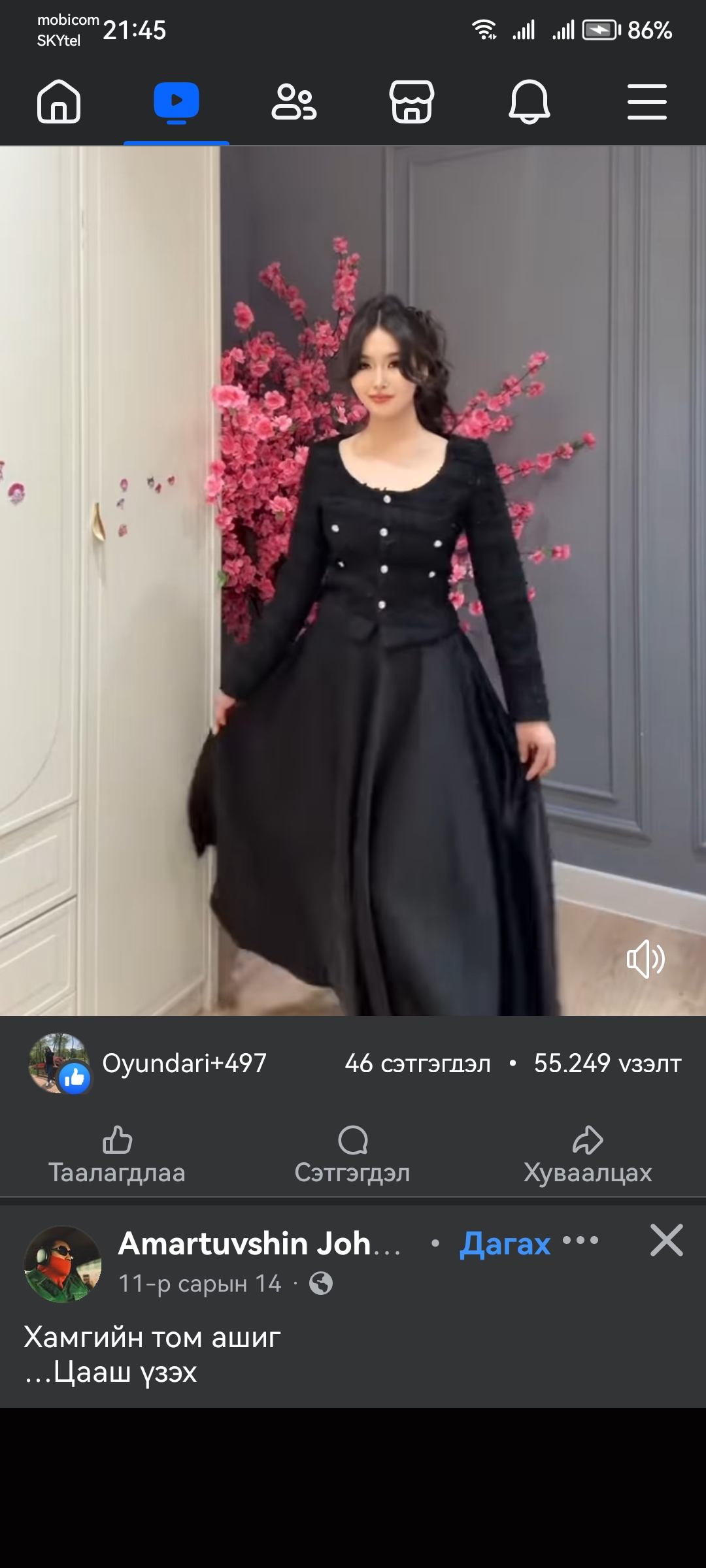Image resolution: width=706 pixels, height=1568 pixels.
Task: Open the Marketplace tab
Action: [412, 102]
